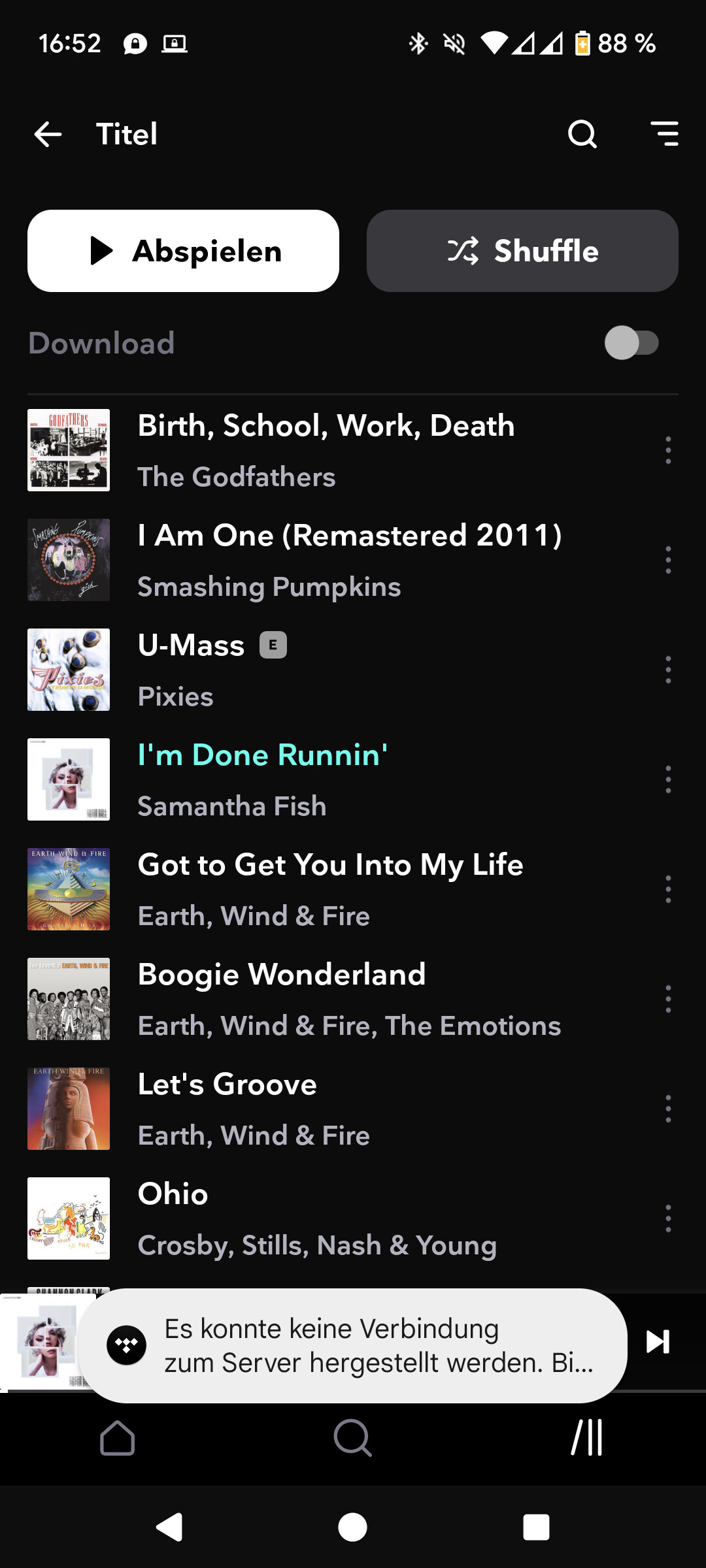
Task: Switch to the bottom Search tab
Action: 352,1438
